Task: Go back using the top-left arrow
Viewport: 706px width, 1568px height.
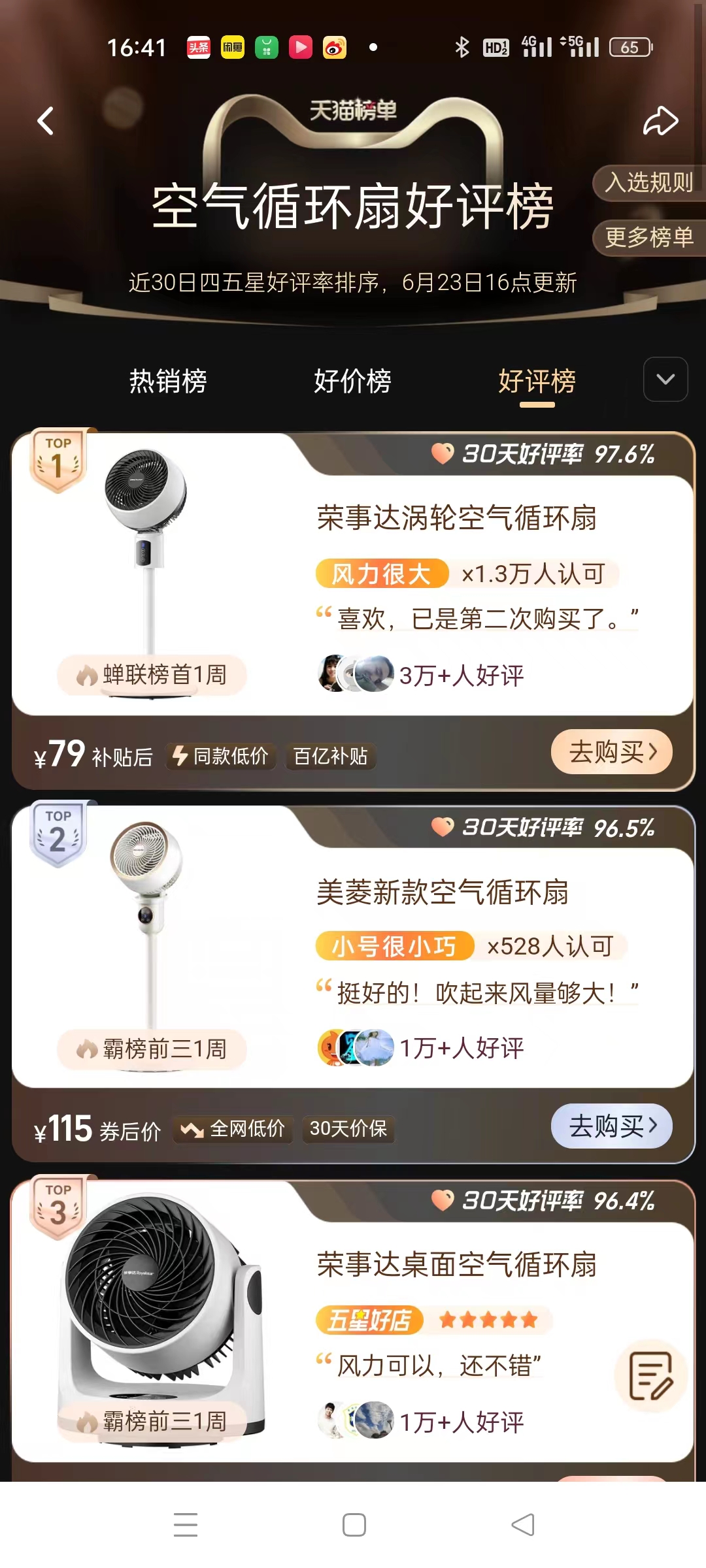Action: click(46, 121)
